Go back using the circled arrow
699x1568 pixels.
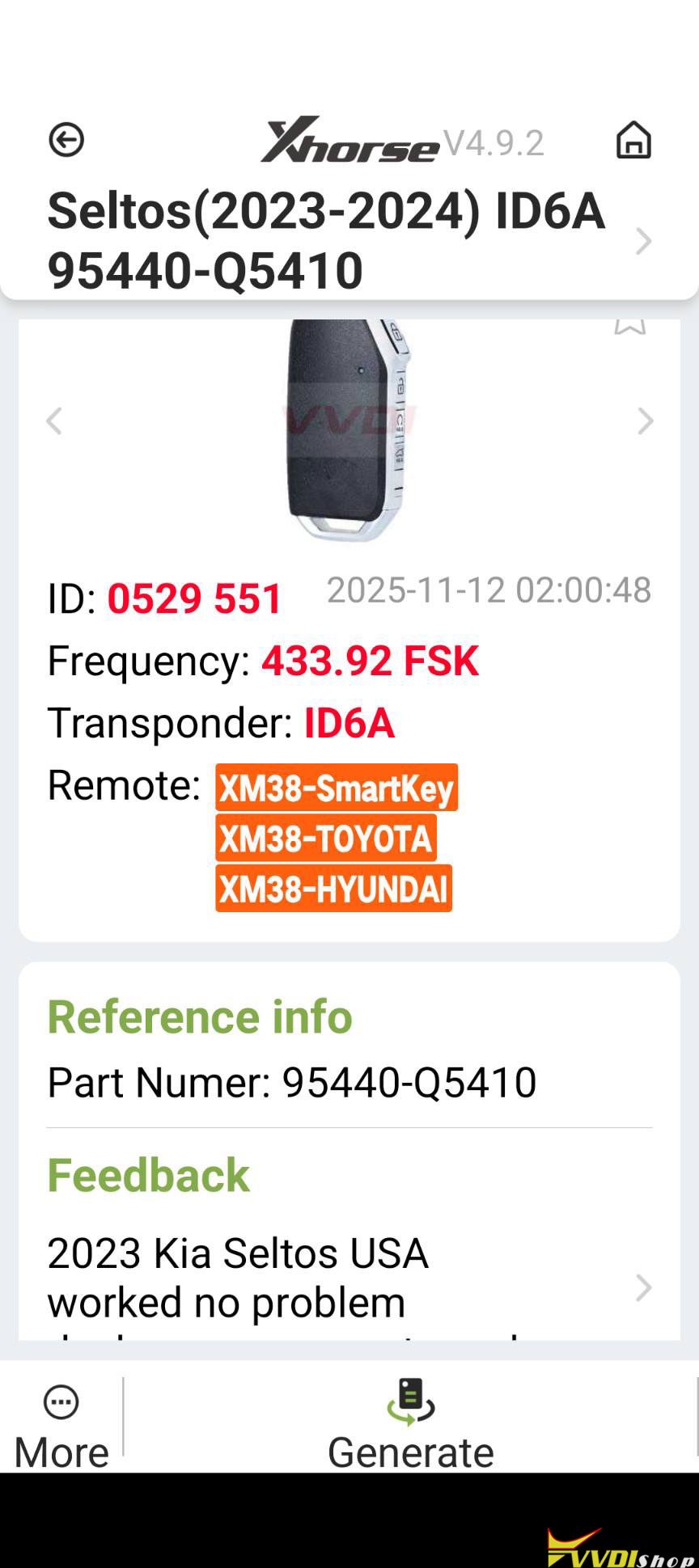click(x=66, y=140)
